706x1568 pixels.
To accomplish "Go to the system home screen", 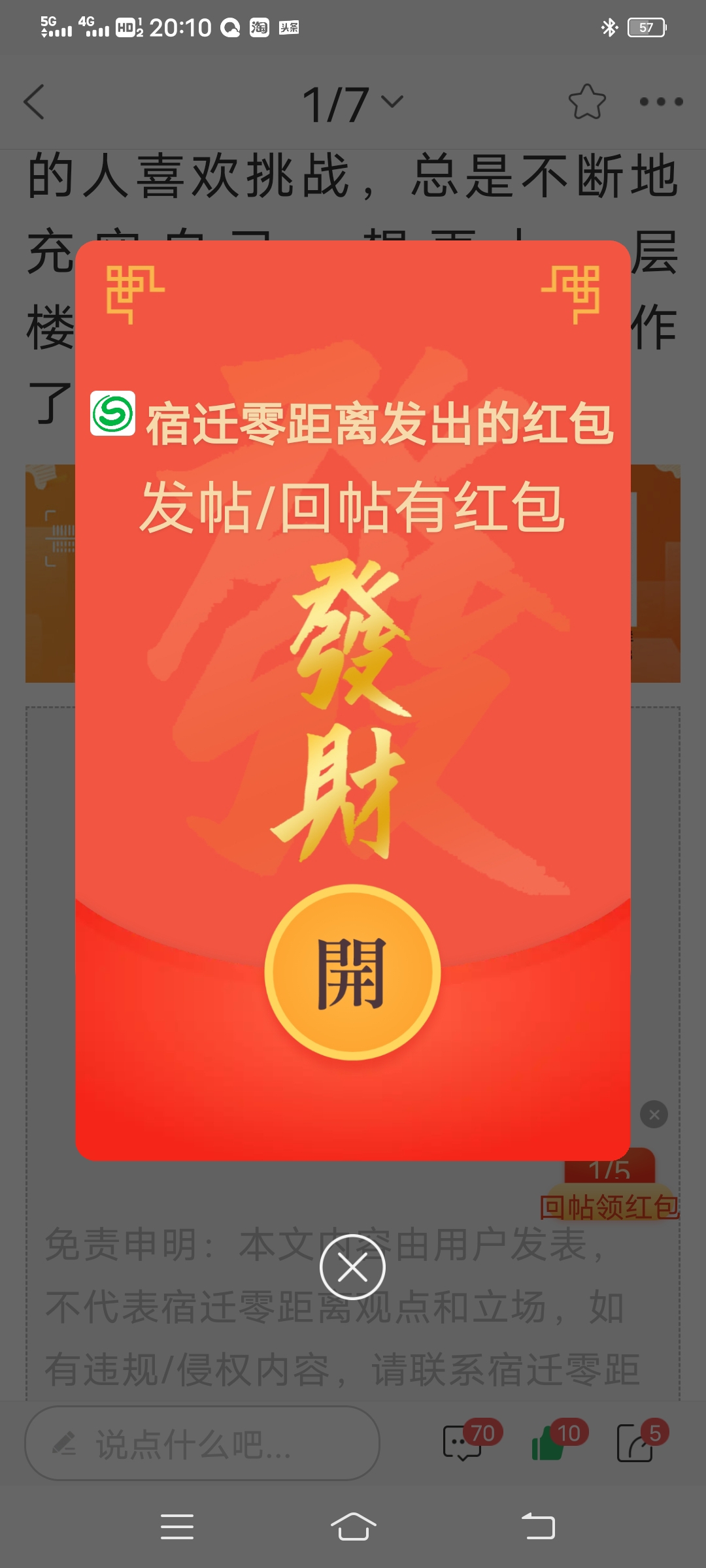I will tap(353, 1527).
